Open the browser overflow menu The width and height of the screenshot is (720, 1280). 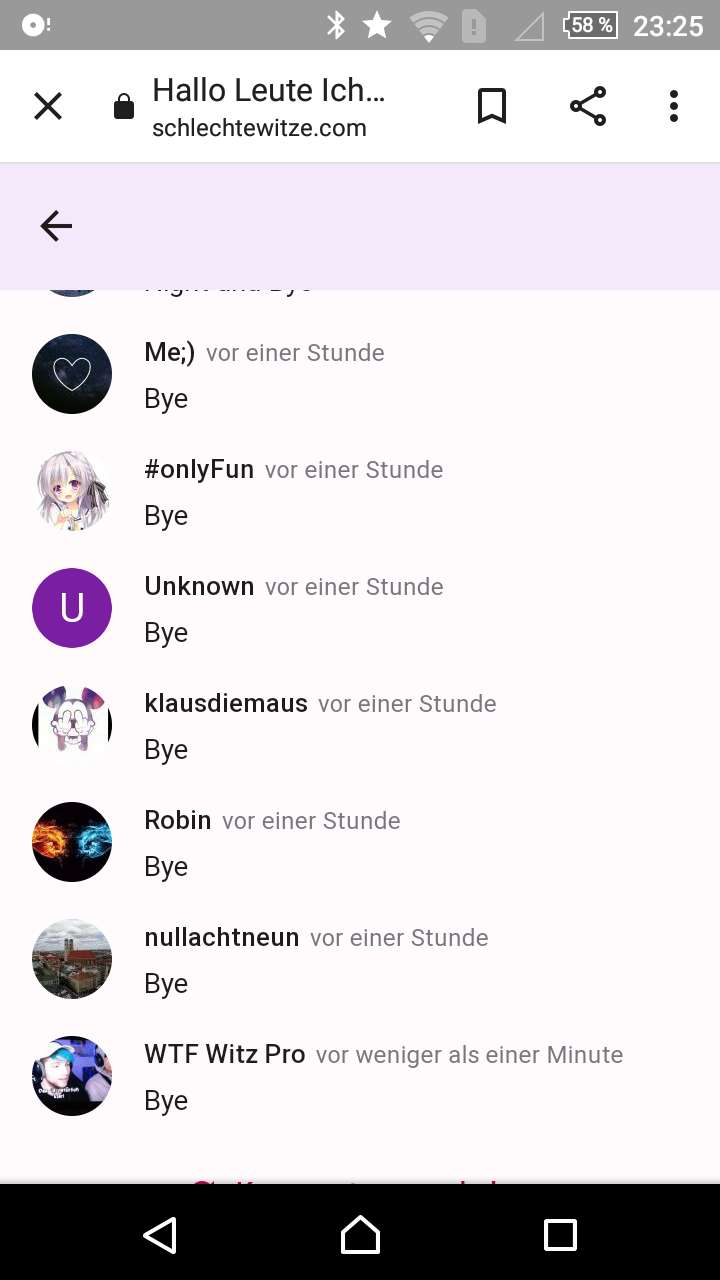point(674,106)
